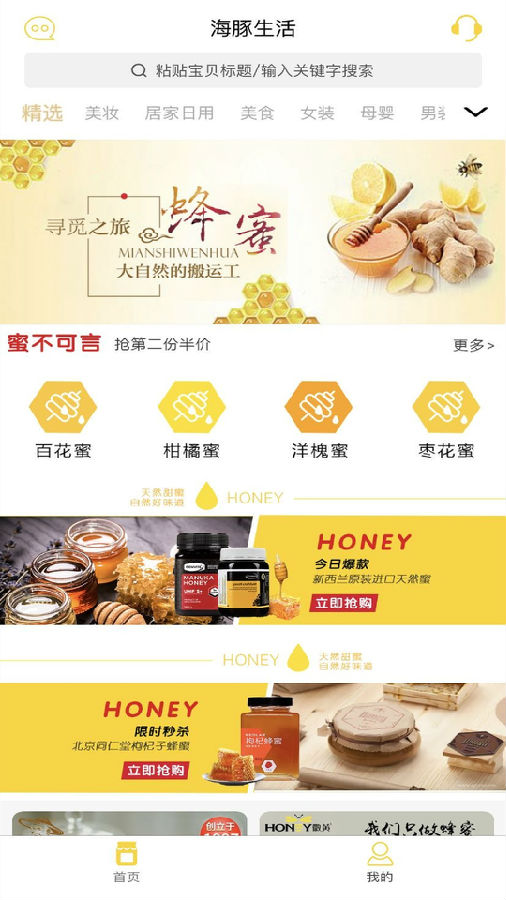Select the 居家日用 category tab
This screenshot has height=900, width=506.
pyautogui.click(x=179, y=113)
